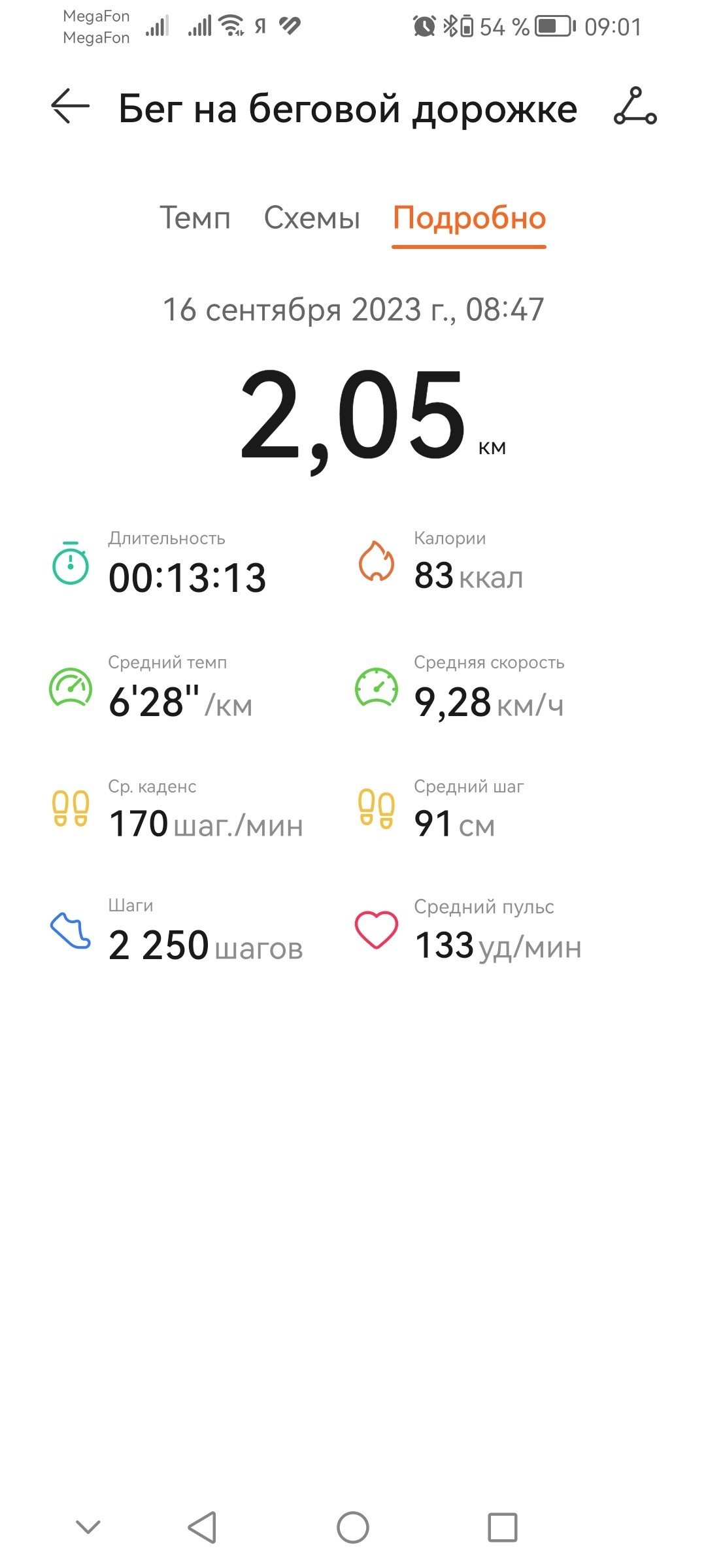Open the route share icon in the header

(x=635, y=106)
